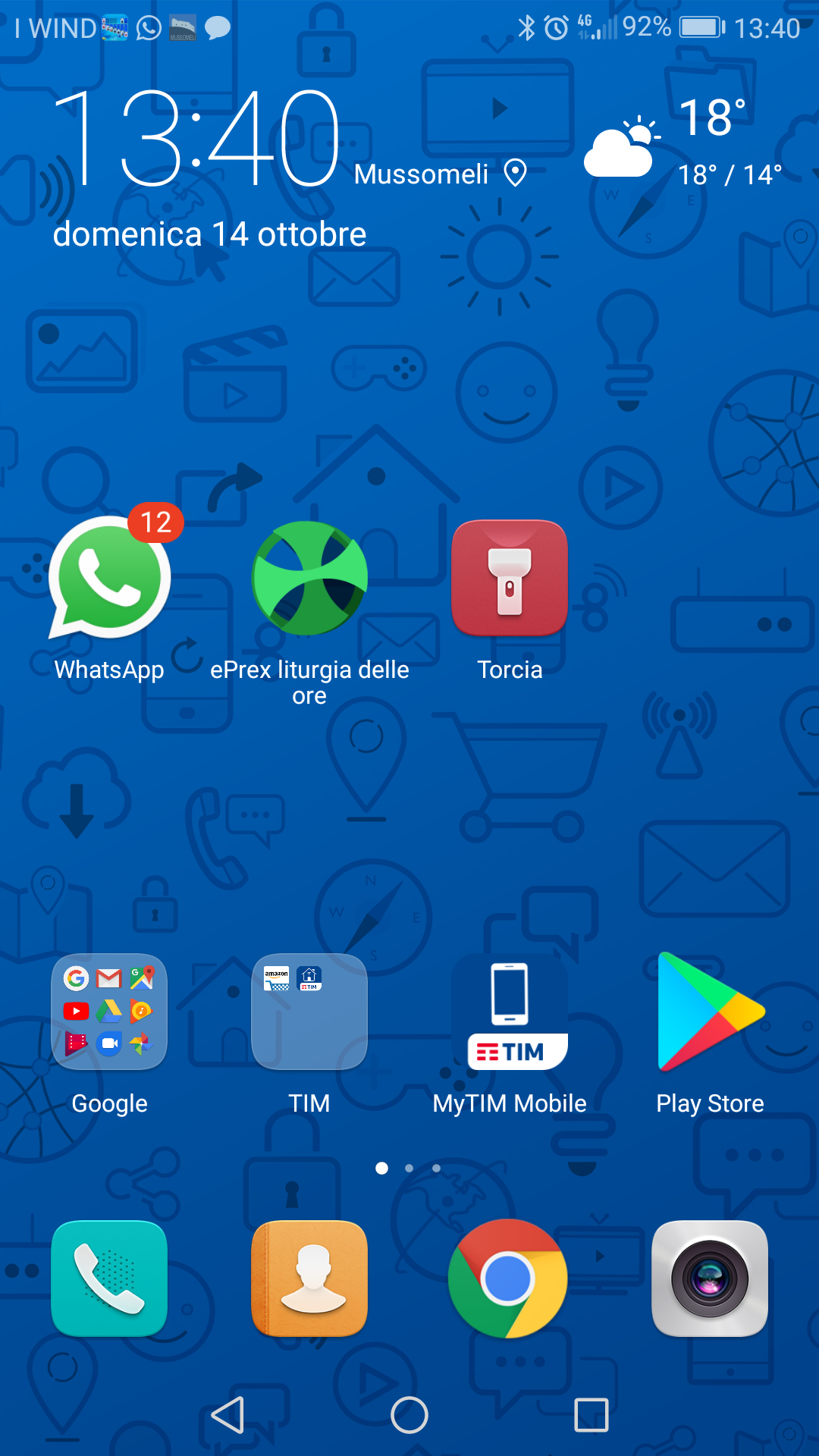Expand the TIM folder

coord(309,1012)
